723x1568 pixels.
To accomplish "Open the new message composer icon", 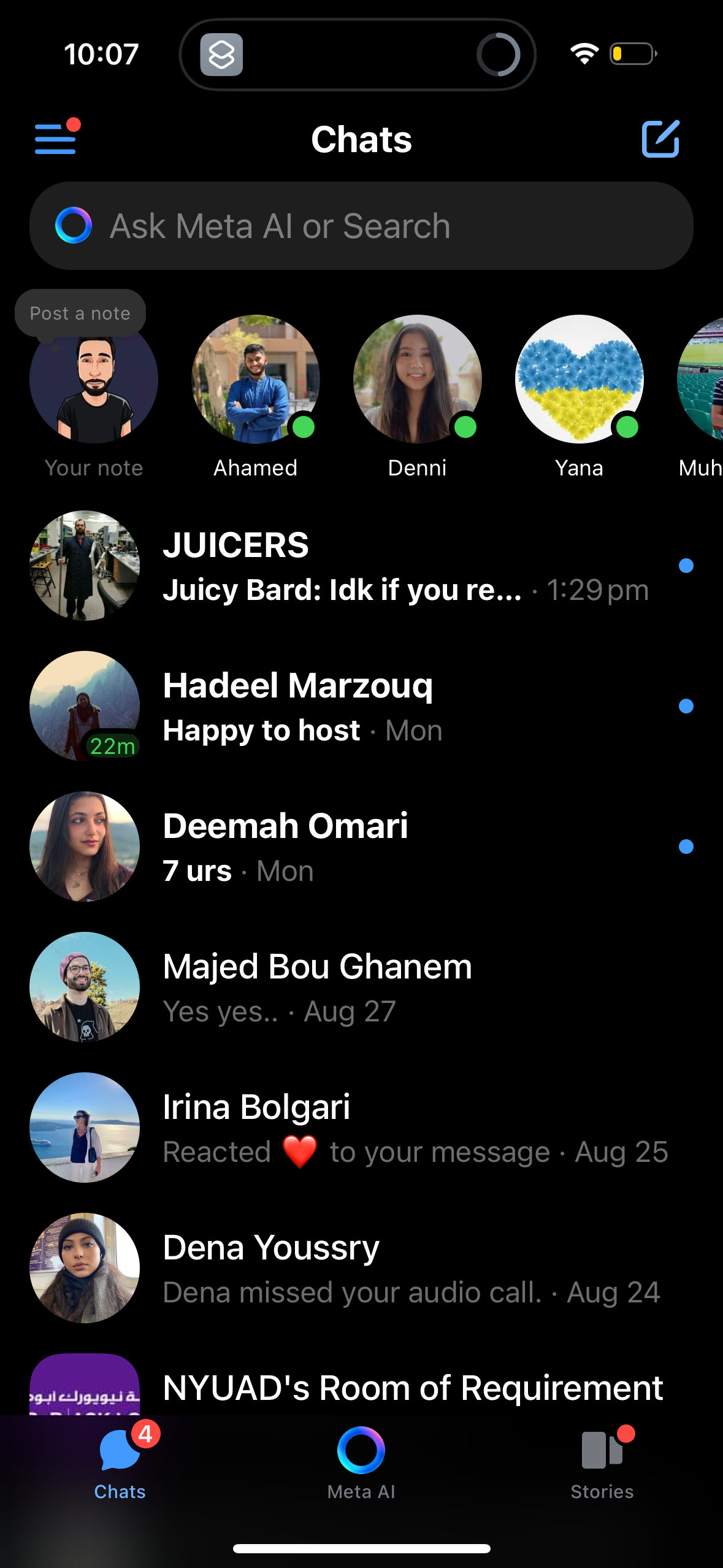I will pyautogui.click(x=662, y=139).
